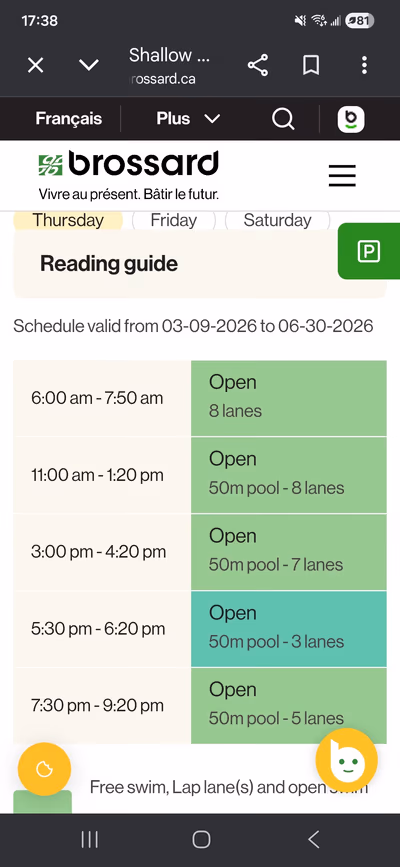Image resolution: width=400 pixels, height=867 pixels.
Task: Switch to the Friday schedule
Action: 174,220
